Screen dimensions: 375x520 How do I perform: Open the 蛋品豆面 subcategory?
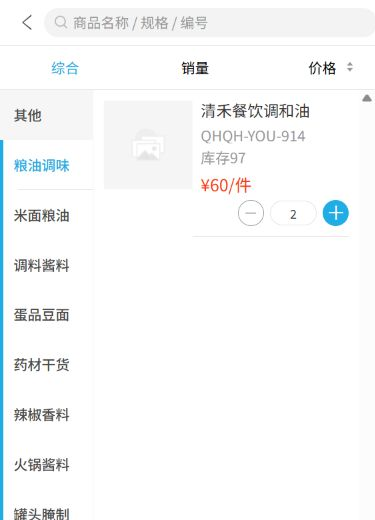point(47,315)
